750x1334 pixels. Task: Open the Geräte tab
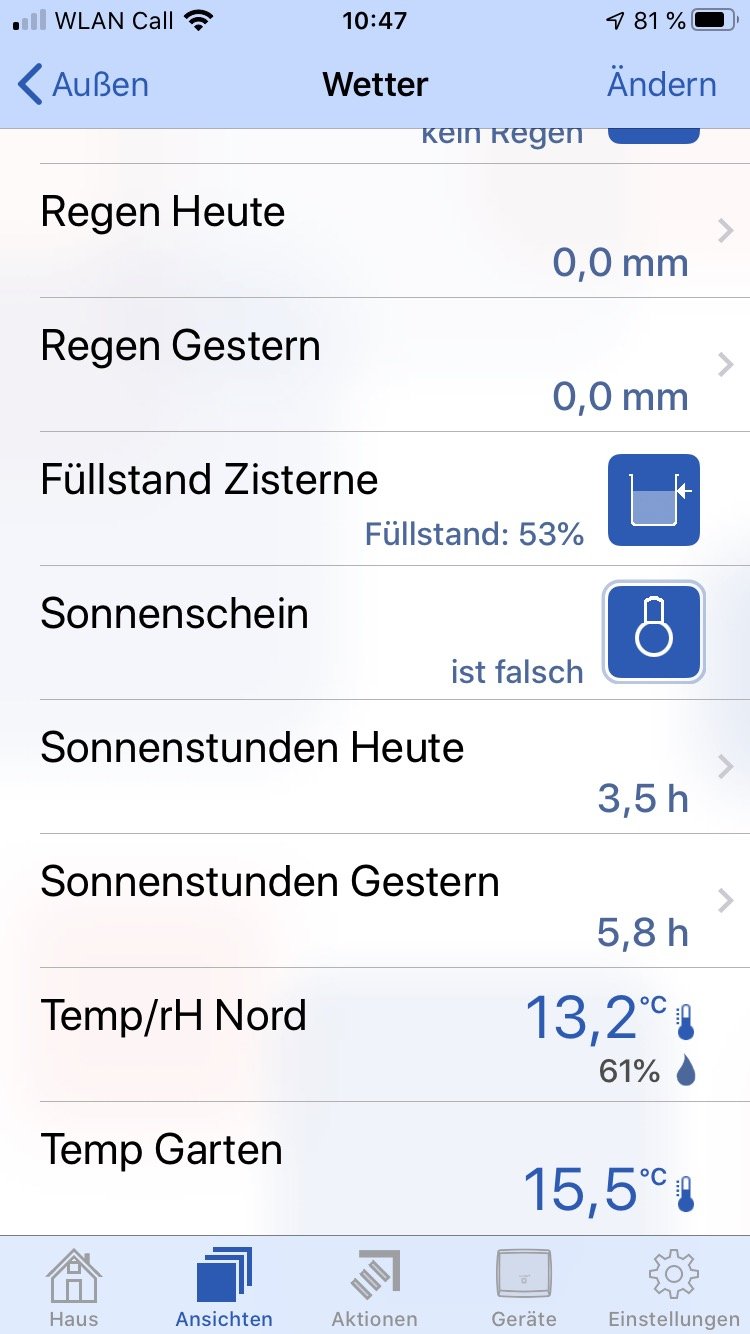coord(524,1287)
